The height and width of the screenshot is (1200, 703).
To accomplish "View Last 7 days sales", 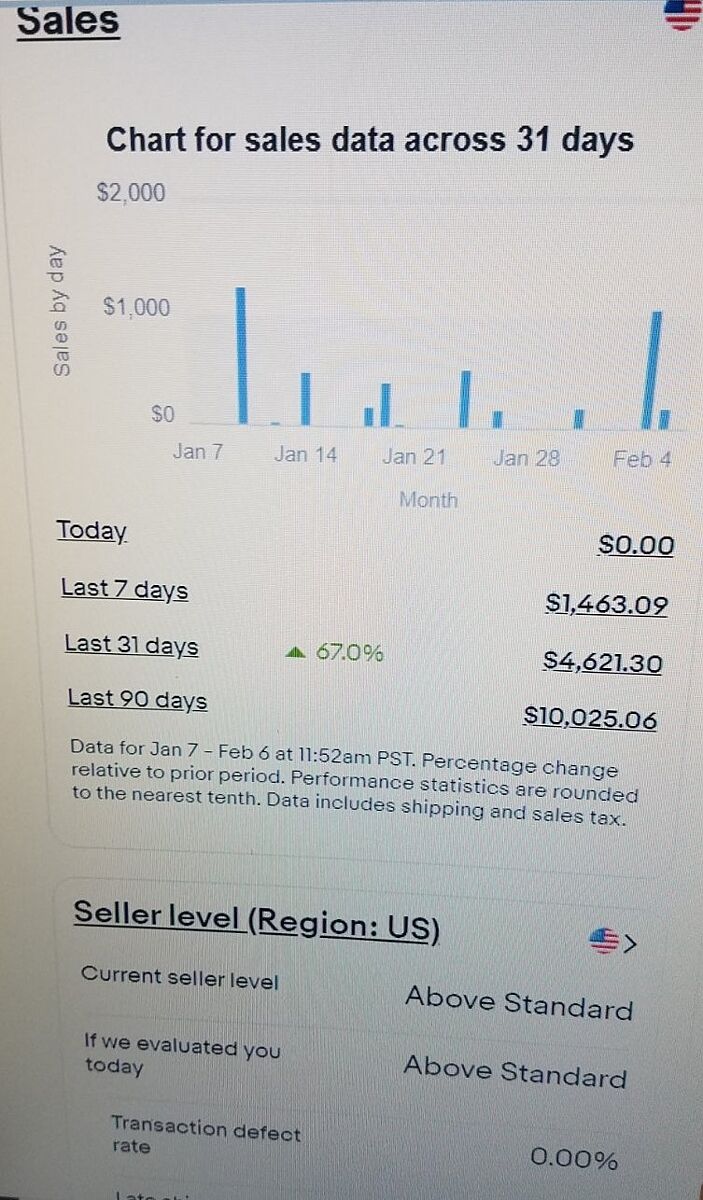I will click(124, 589).
